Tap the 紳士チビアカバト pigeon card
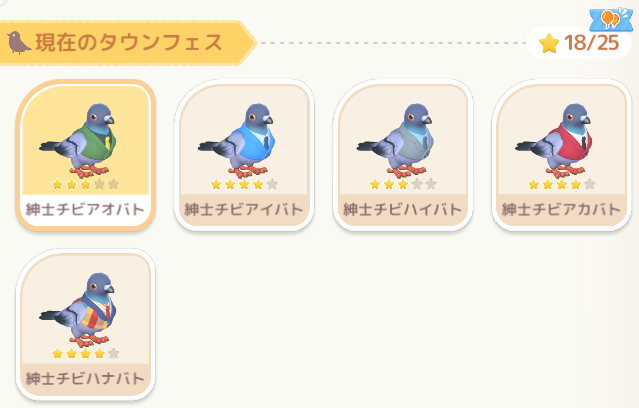Screen dimensions: 639x408 561,155
